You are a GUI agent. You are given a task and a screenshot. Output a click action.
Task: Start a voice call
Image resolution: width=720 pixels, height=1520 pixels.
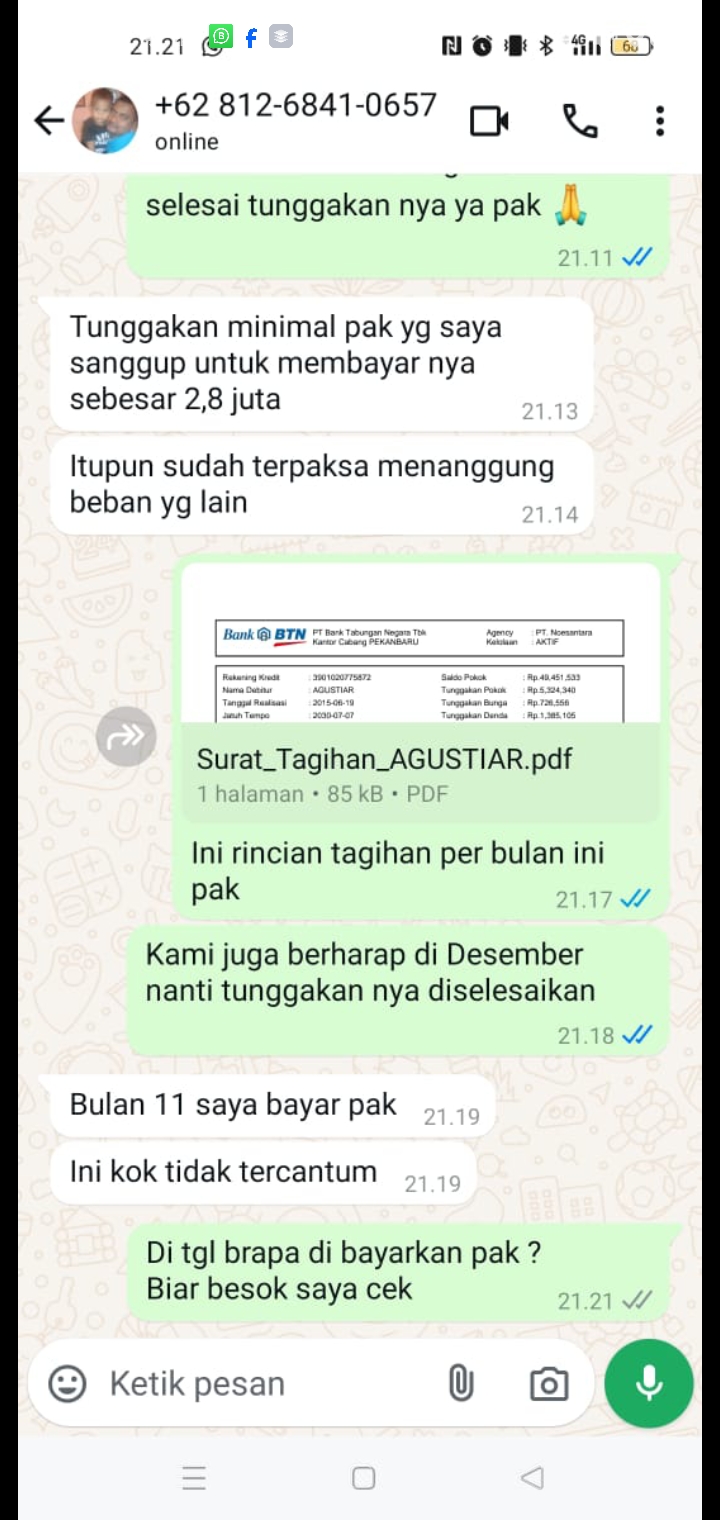click(x=580, y=122)
